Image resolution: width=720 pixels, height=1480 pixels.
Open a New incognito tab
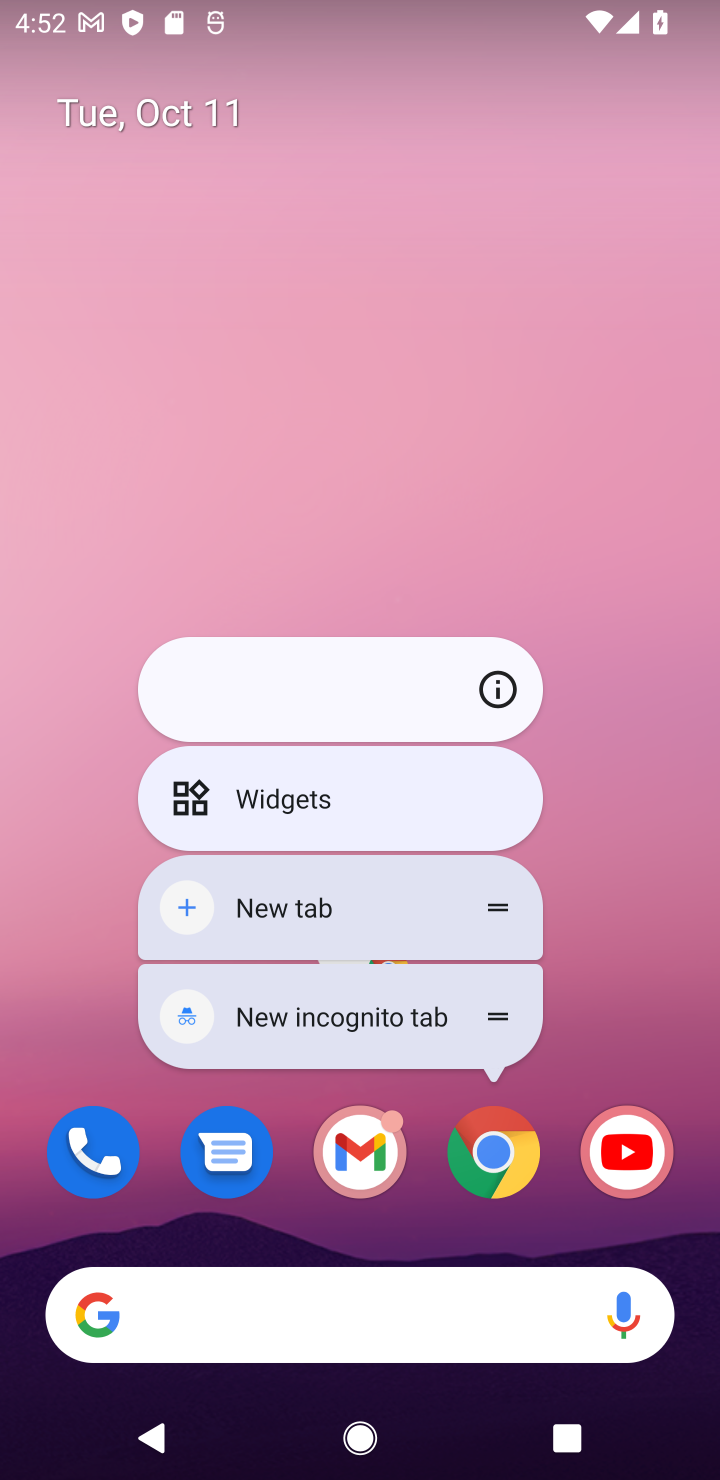pyautogui.click(x=341, y=1017)
